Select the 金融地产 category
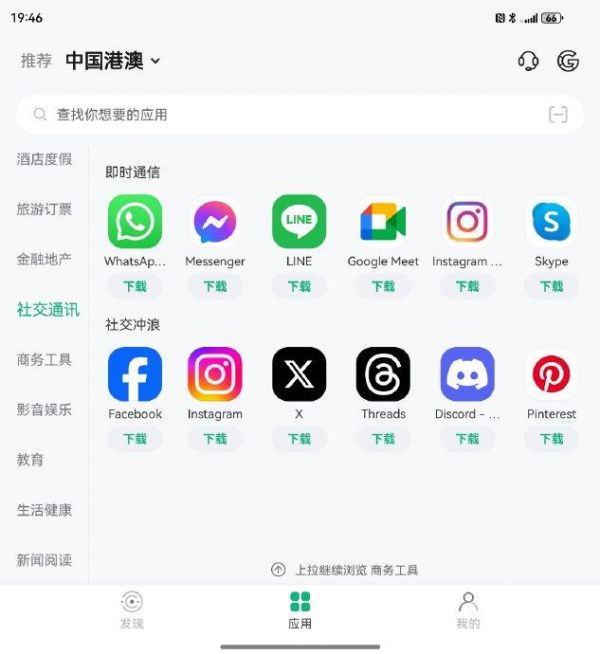 point(44,259)
